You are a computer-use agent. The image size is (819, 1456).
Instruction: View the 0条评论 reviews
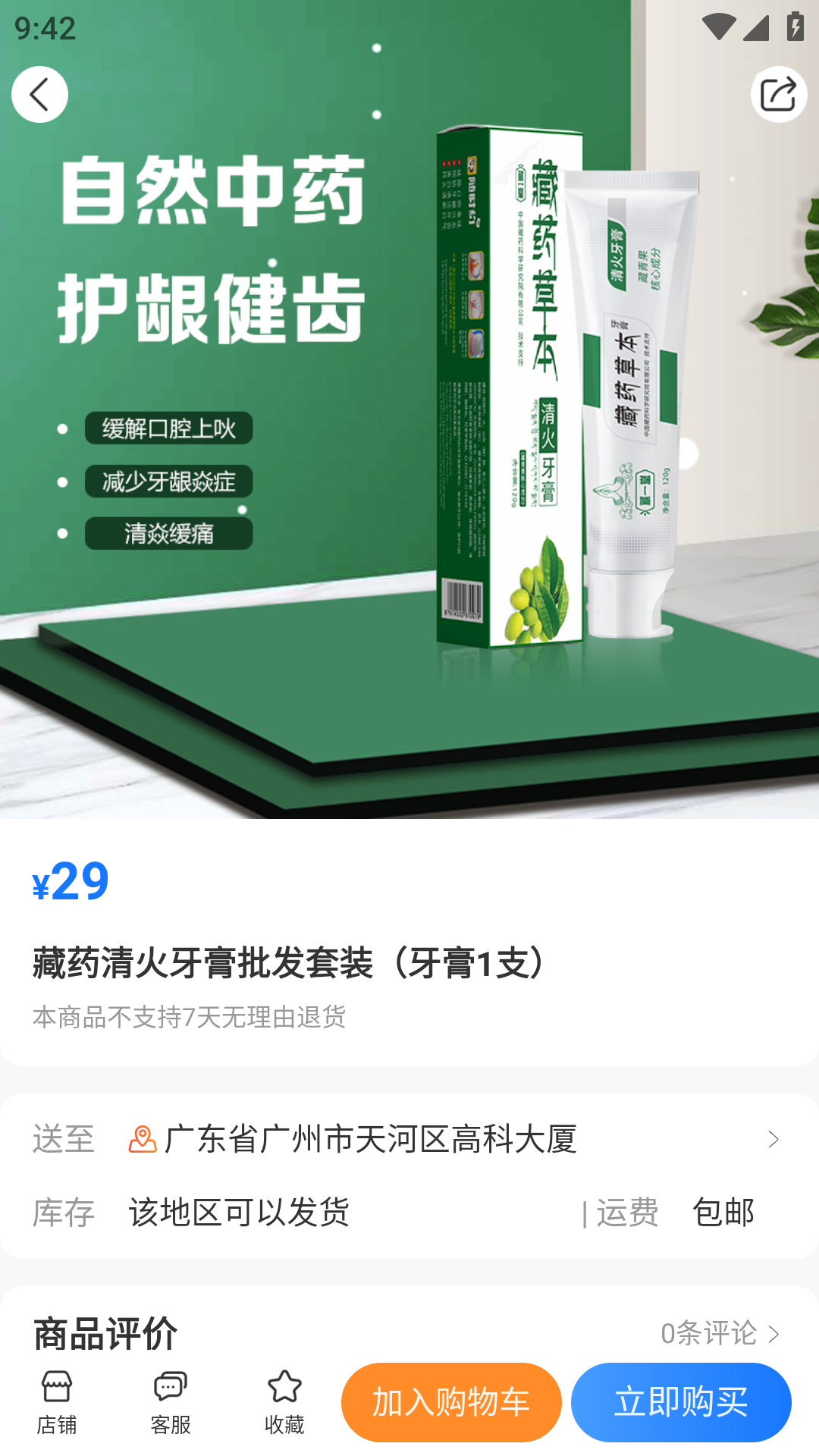point(719,1333)
